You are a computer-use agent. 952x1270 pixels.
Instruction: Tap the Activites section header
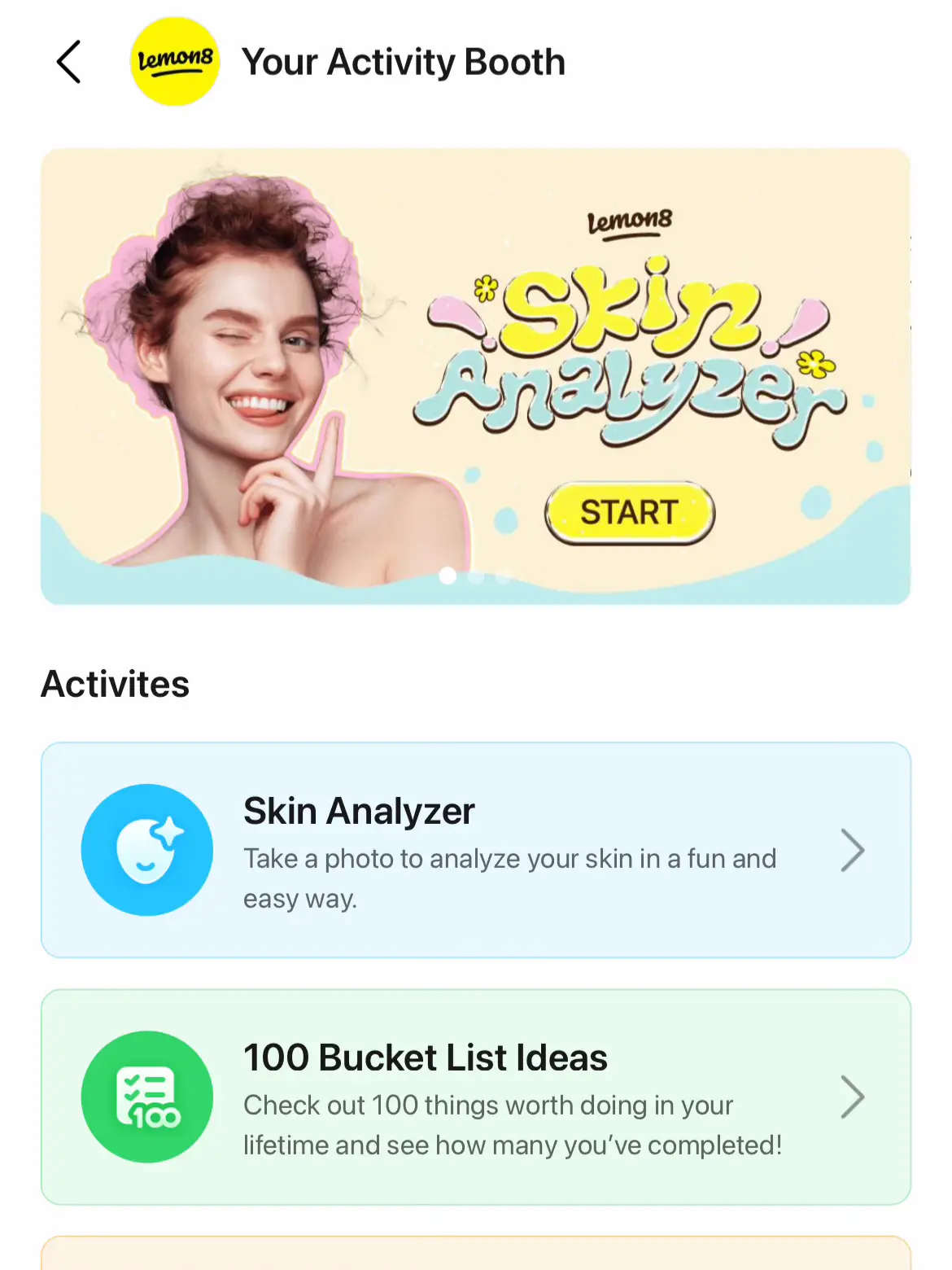(115, 684)
